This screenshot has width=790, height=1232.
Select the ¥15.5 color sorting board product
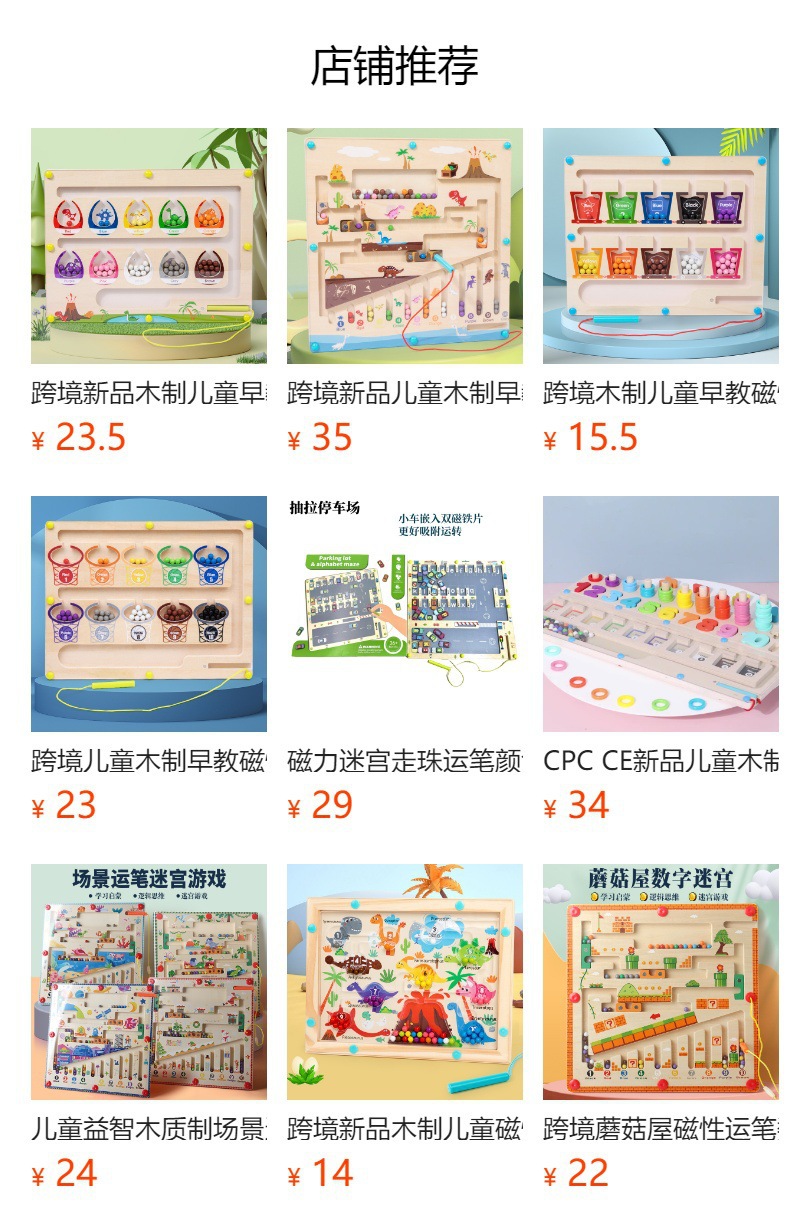click(x=660, y=246)
